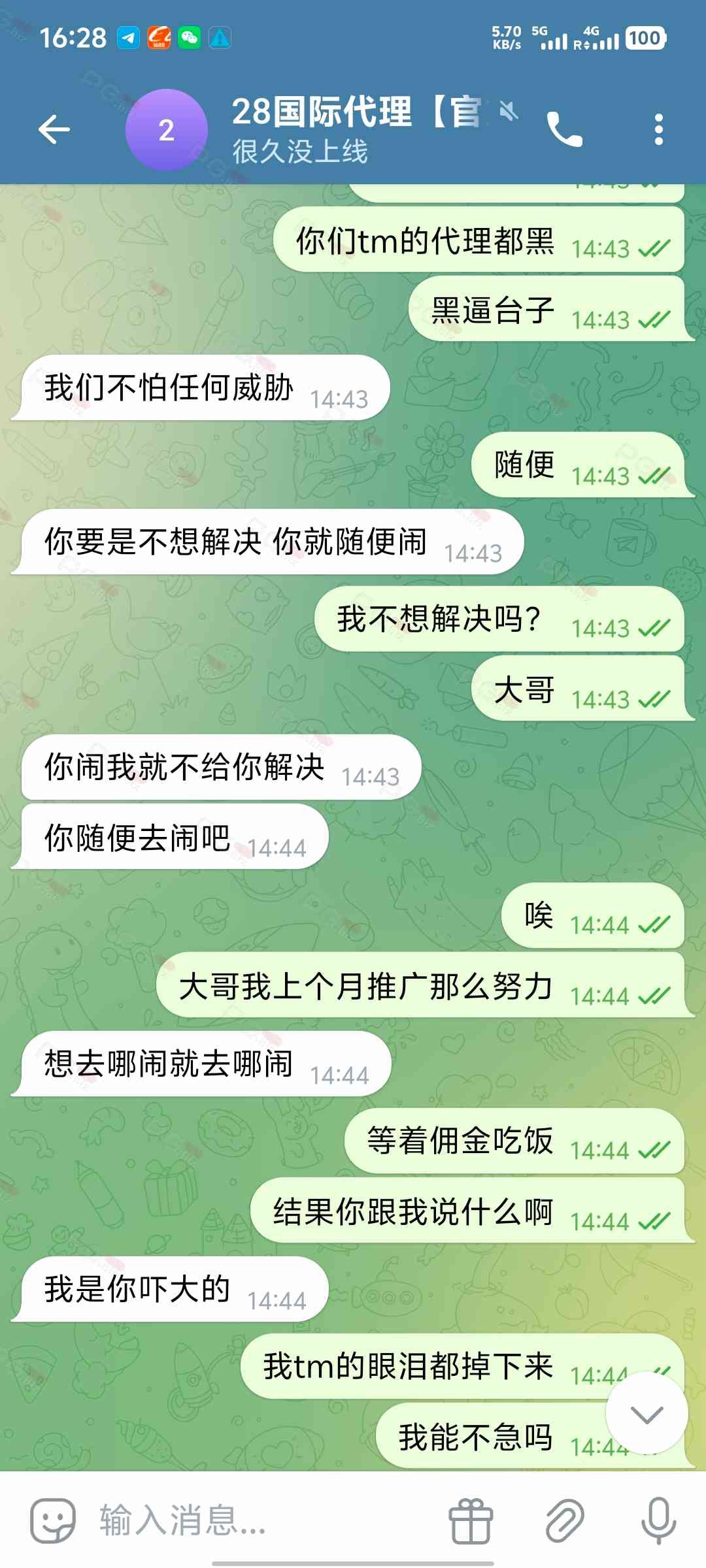Open the emoji sticker panel
This screenshot has width=706, height=1568.
point(52,1521)
